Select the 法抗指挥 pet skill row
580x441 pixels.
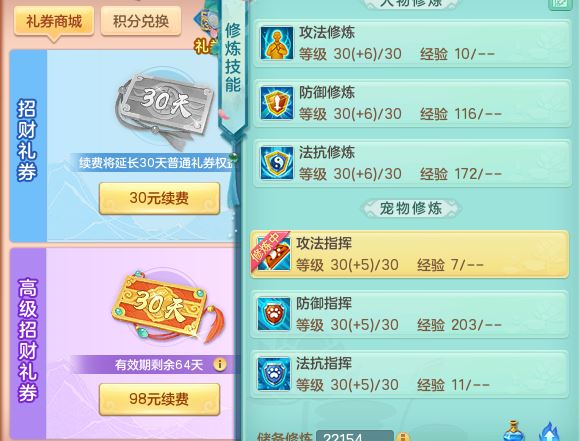[x=409, y=374]
